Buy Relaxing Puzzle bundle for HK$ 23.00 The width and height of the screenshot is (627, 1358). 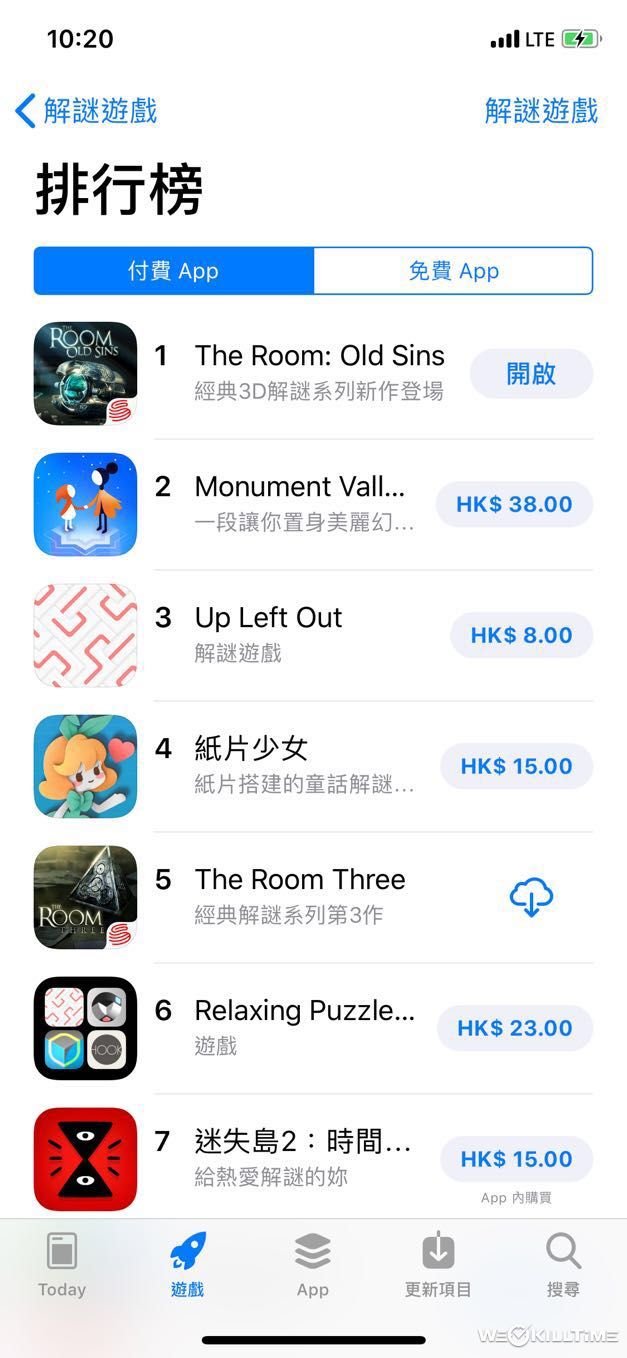514,1028
